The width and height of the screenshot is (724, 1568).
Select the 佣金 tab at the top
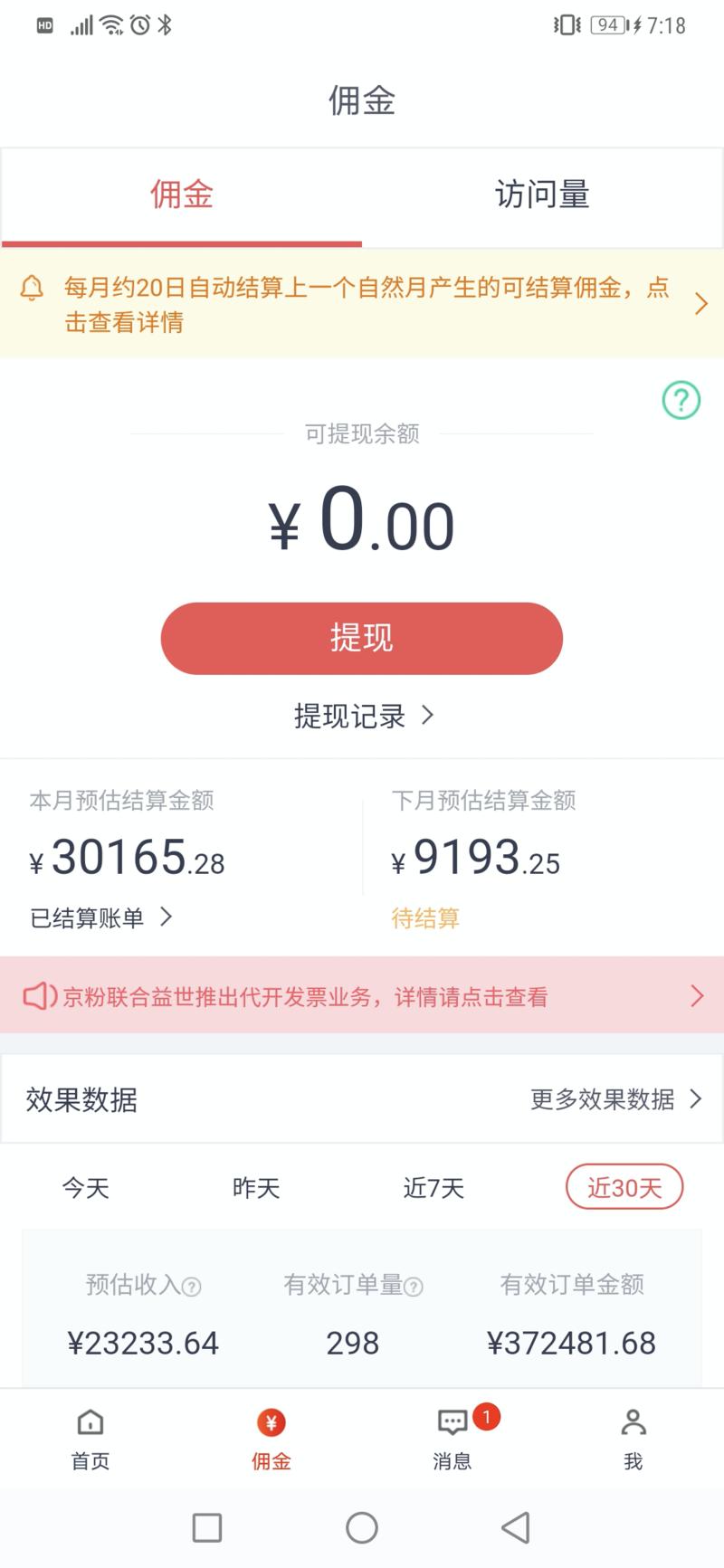180,196
